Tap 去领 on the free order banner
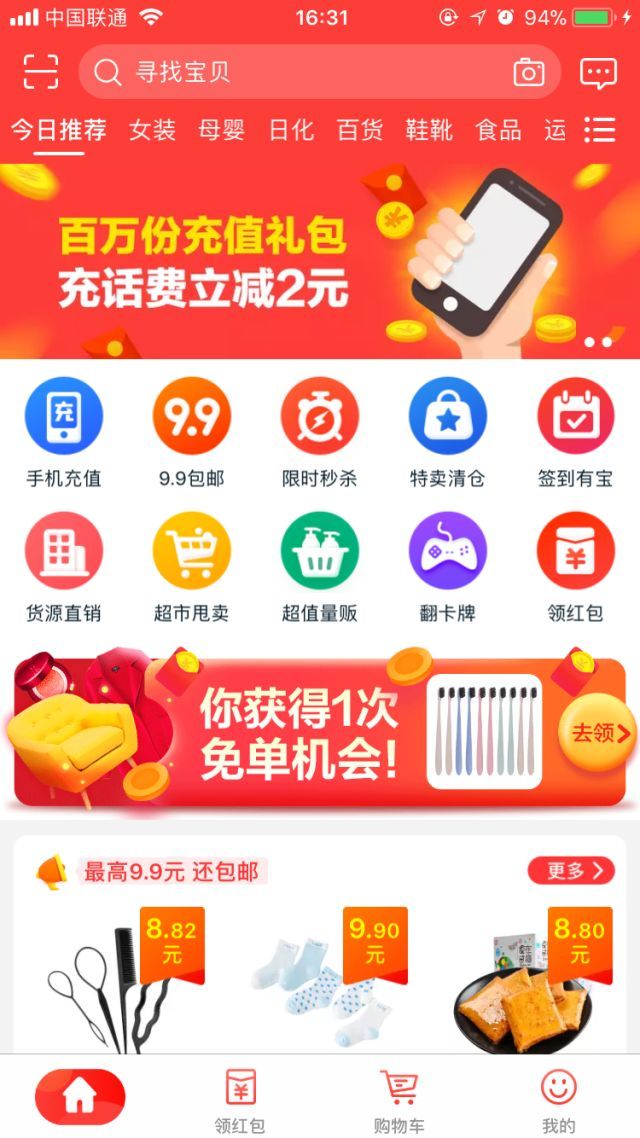 coord(598,733)
